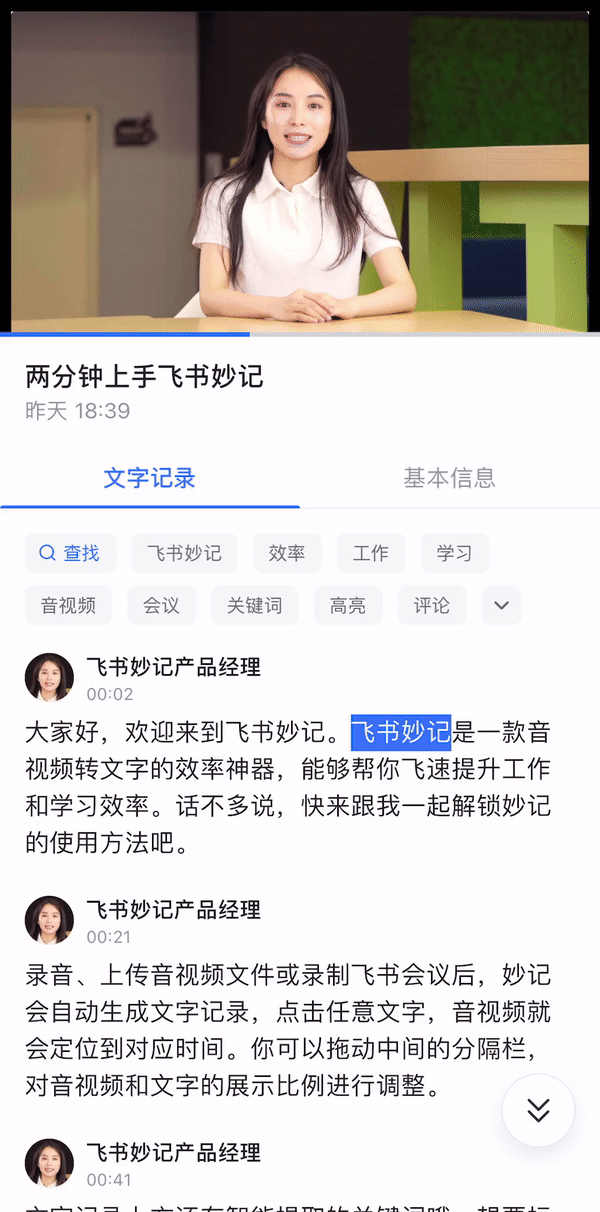Image resolution: width=600 pixels, height=1212 pixels.
Task: Select the 学习 keyword chip
Action: click(x=454, y=553)
